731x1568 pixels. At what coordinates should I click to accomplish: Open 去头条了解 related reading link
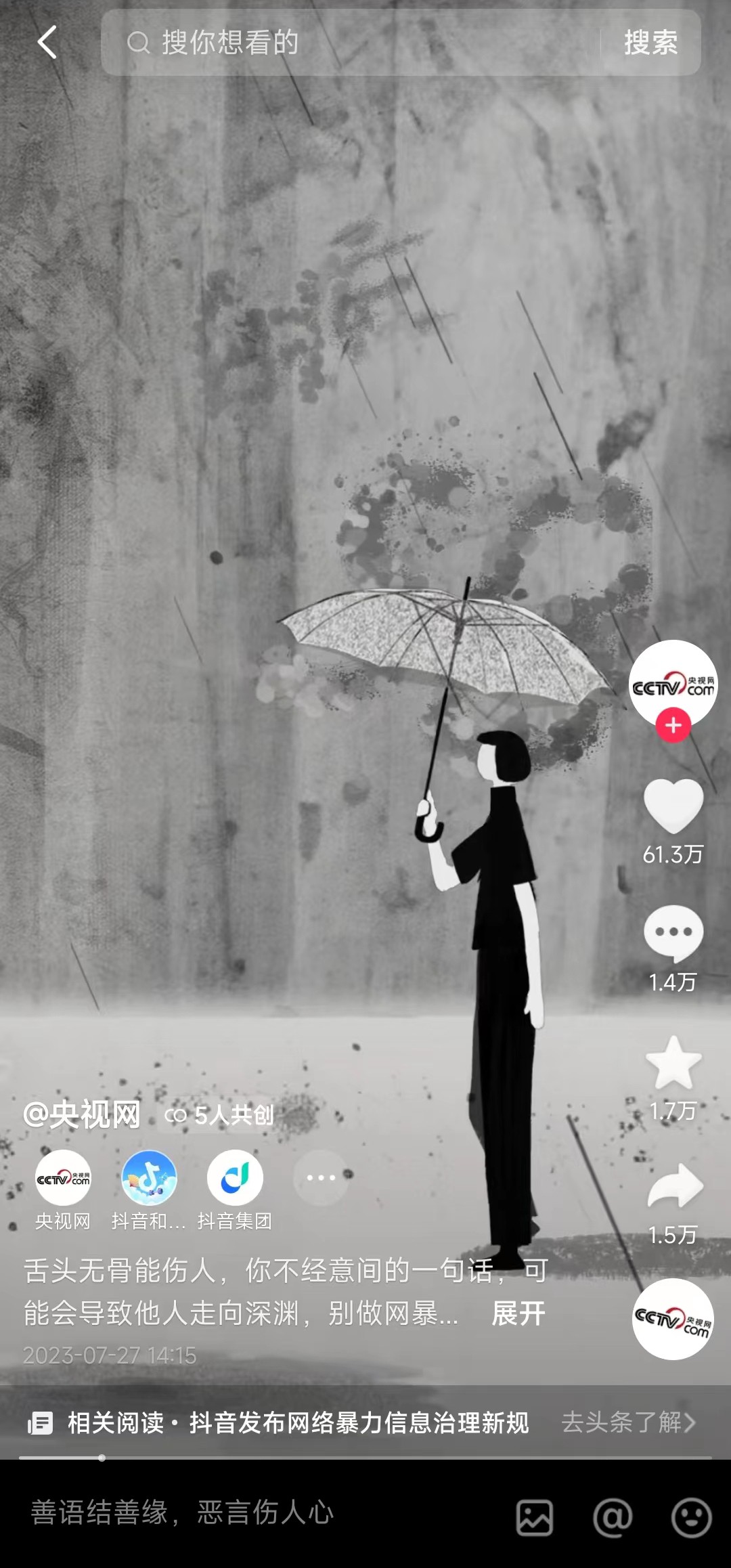tap(627, 1422)
